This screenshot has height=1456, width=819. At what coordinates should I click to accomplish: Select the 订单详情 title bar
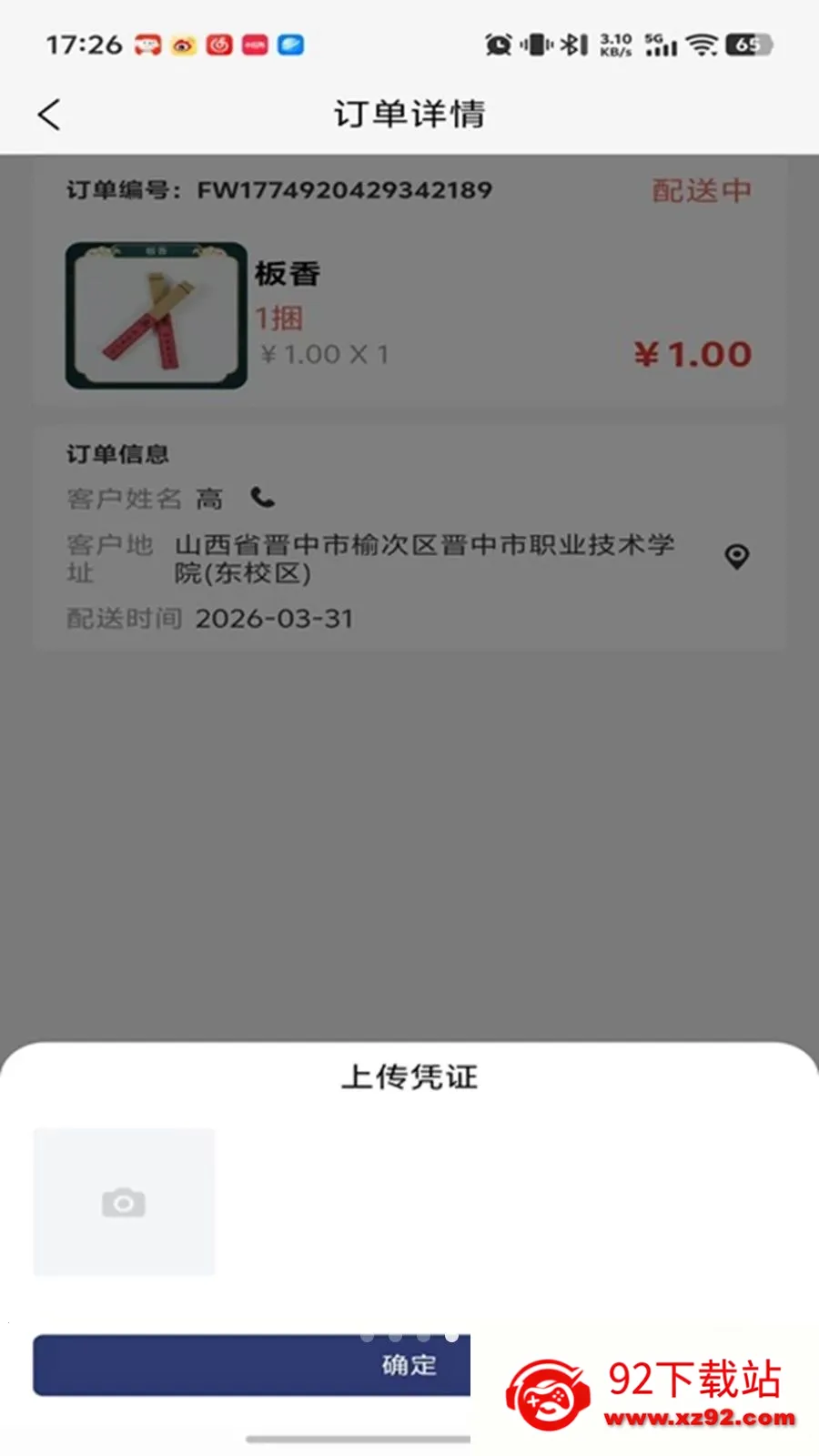coord(409,114)
